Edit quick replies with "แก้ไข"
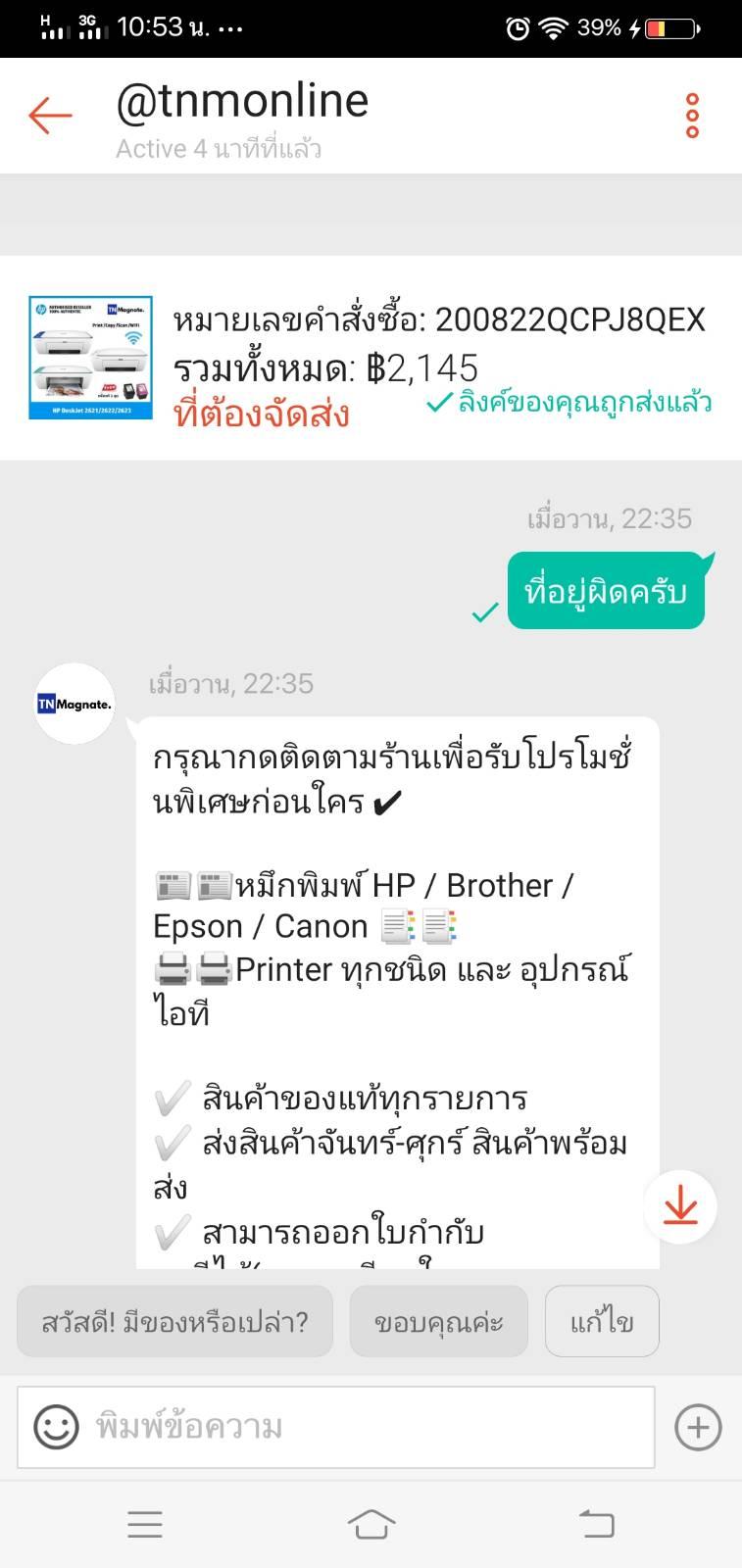The width and height of the screenshot is (742, 1568). [x=602, y=1322]
